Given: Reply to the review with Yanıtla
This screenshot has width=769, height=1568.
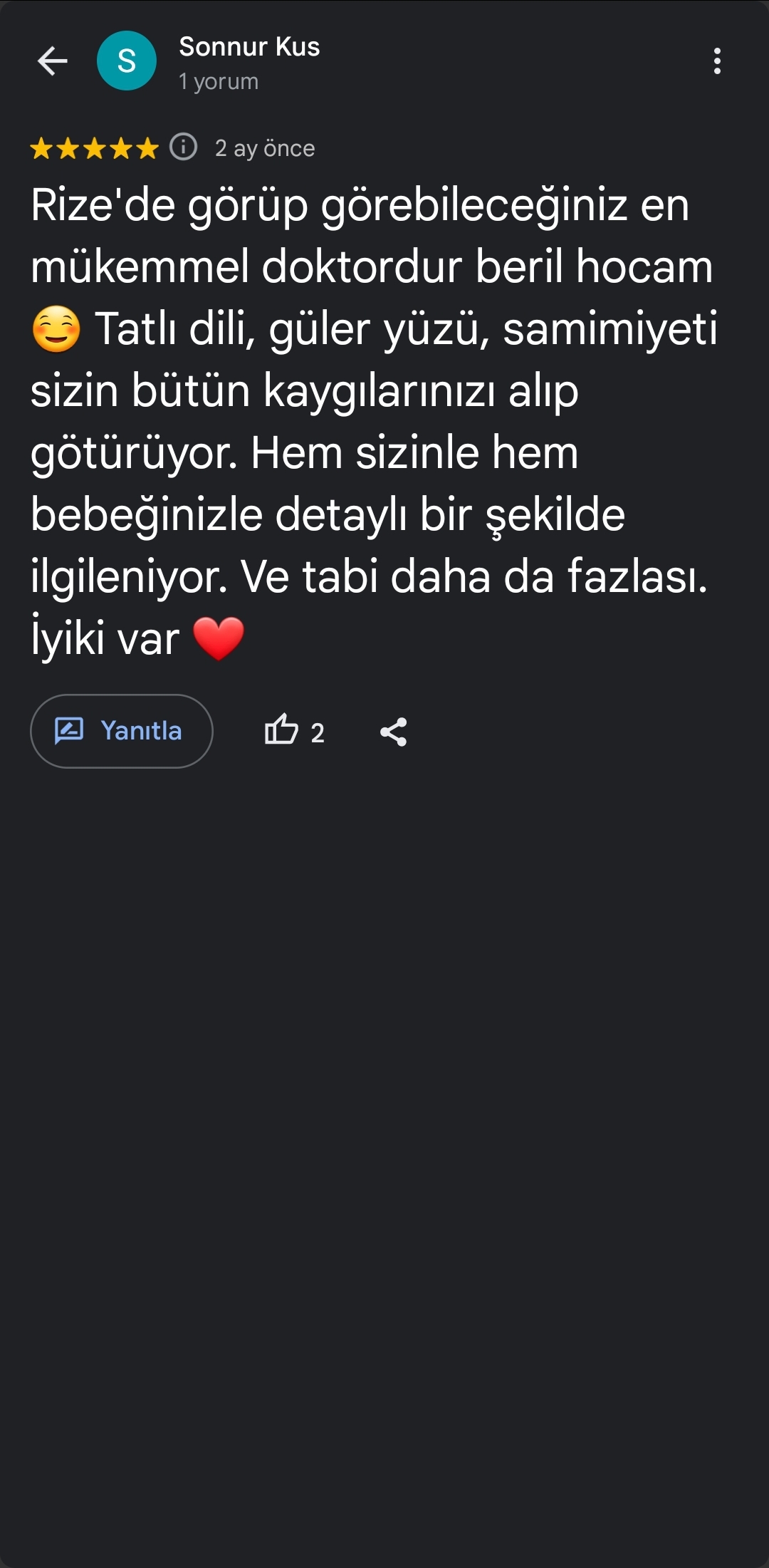Looking at the screenshot, I should 122,731.
